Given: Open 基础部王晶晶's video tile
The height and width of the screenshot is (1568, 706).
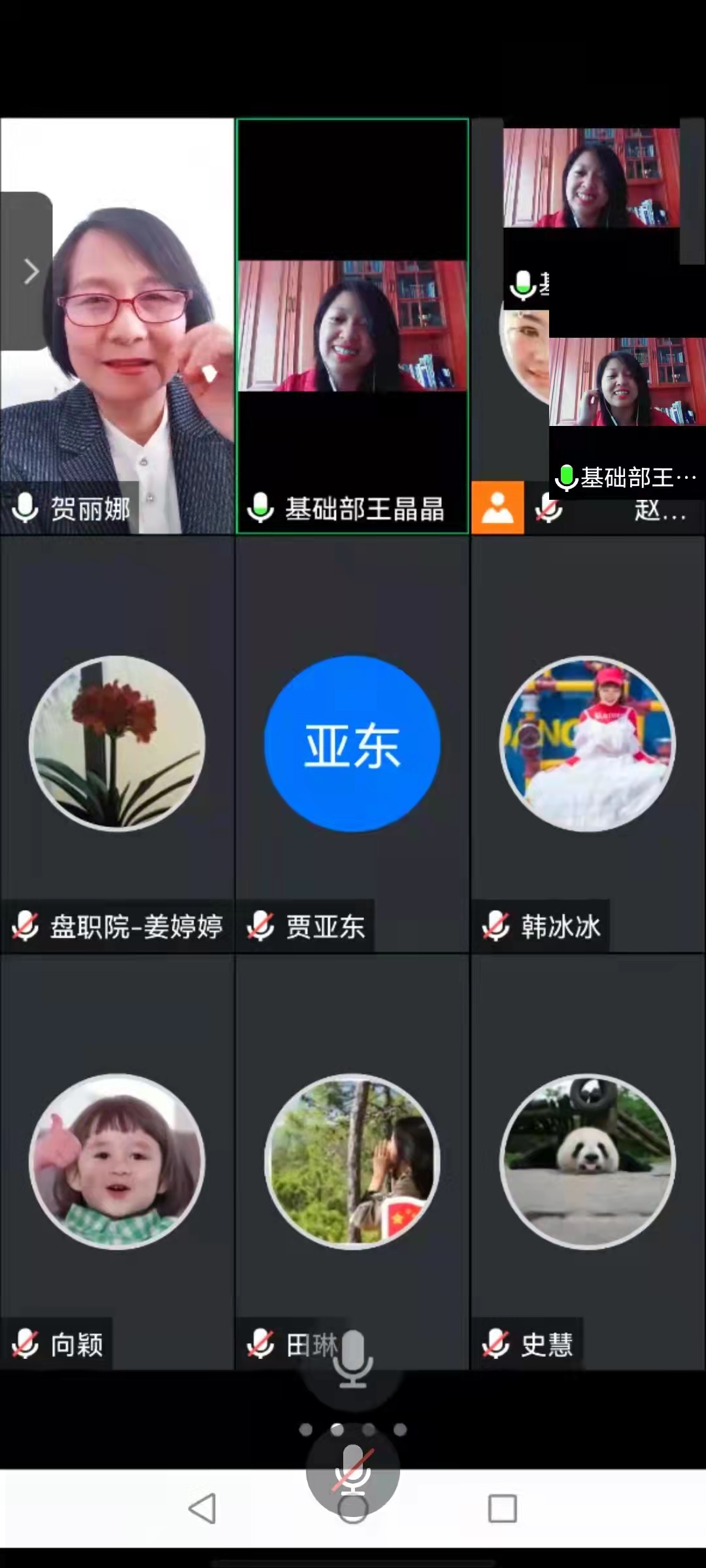Looking at the screenshot, I should coord(352,327).
